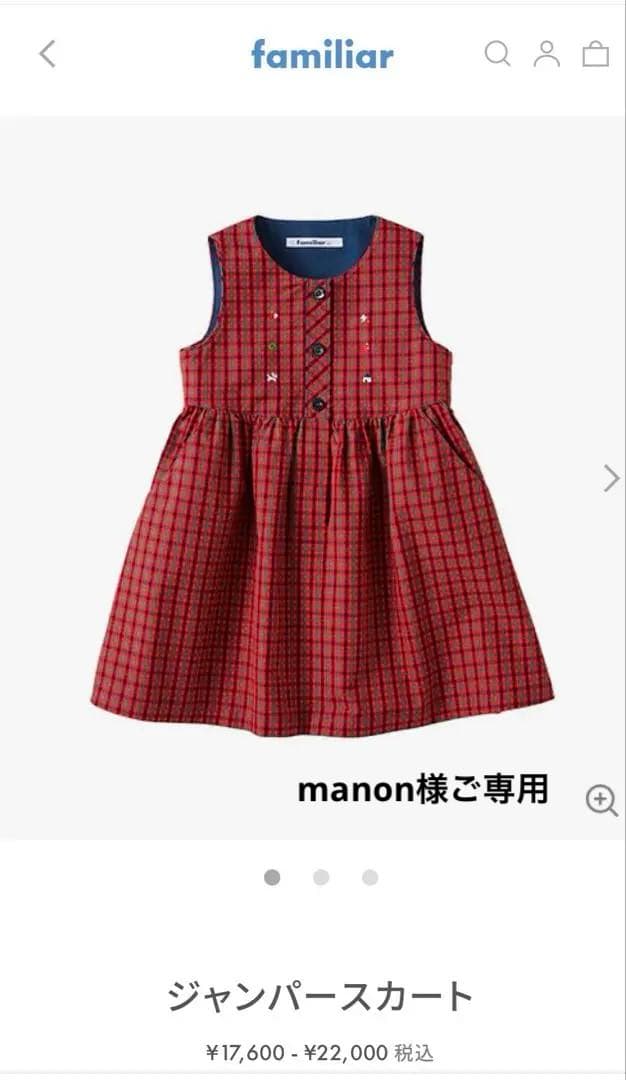Open the search magnifier icon
This screenshot has height=1080, width=626.
point(497,54)
